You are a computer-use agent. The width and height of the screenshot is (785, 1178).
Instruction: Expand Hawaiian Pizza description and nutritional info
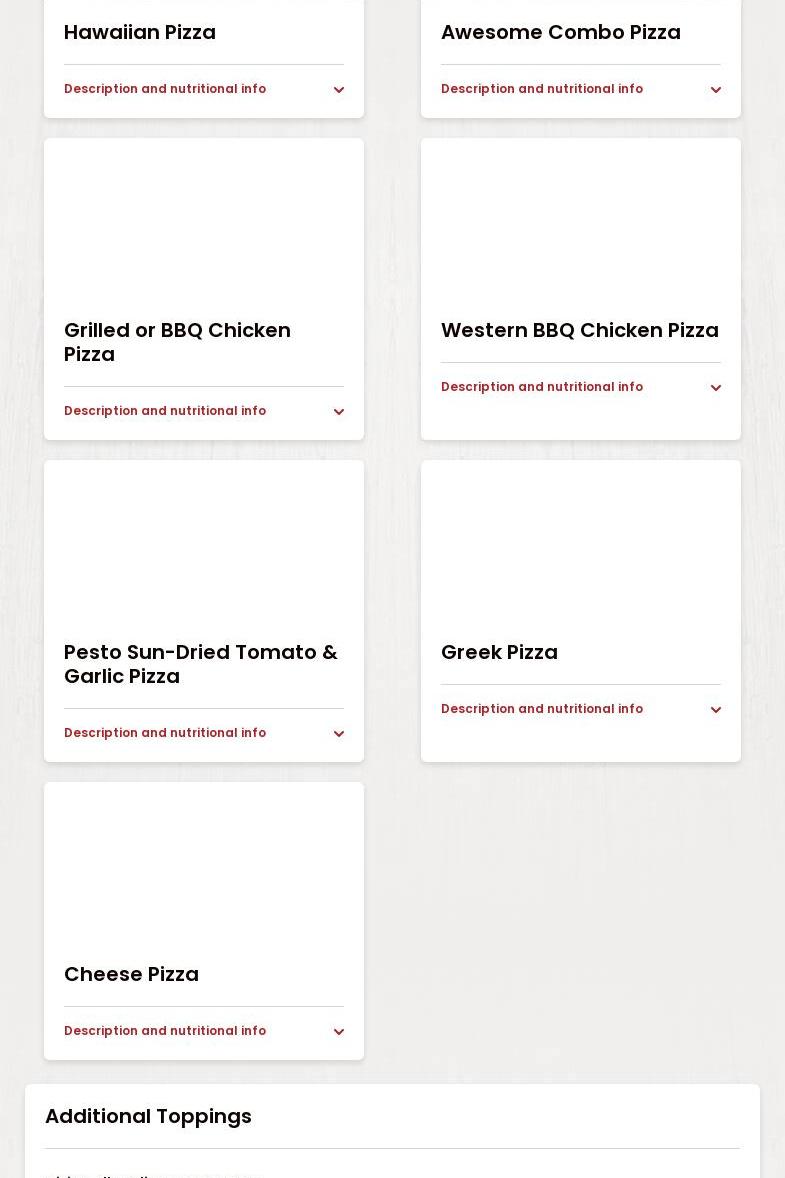pyautogui.click(x=203, y=89)
